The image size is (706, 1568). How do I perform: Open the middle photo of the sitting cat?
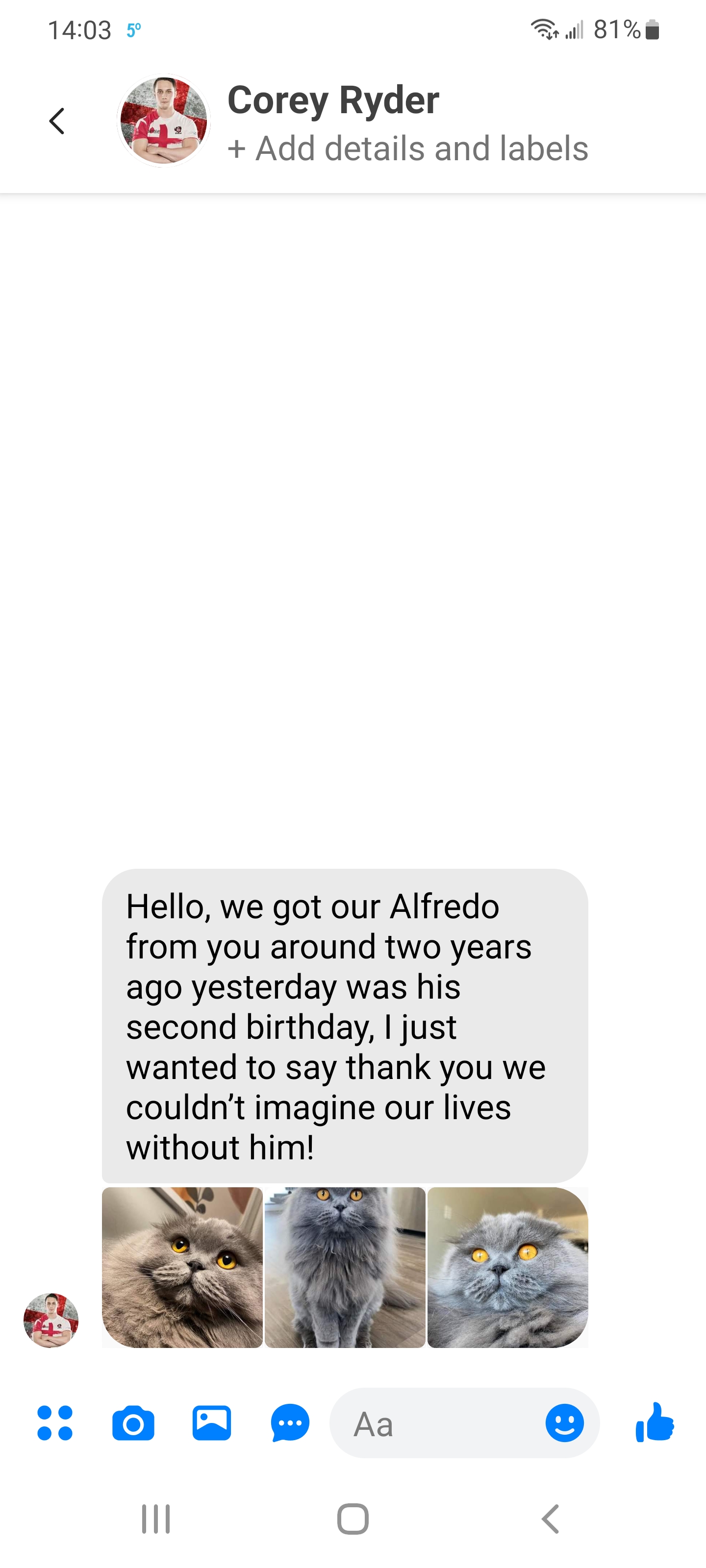coord(345,1267)
